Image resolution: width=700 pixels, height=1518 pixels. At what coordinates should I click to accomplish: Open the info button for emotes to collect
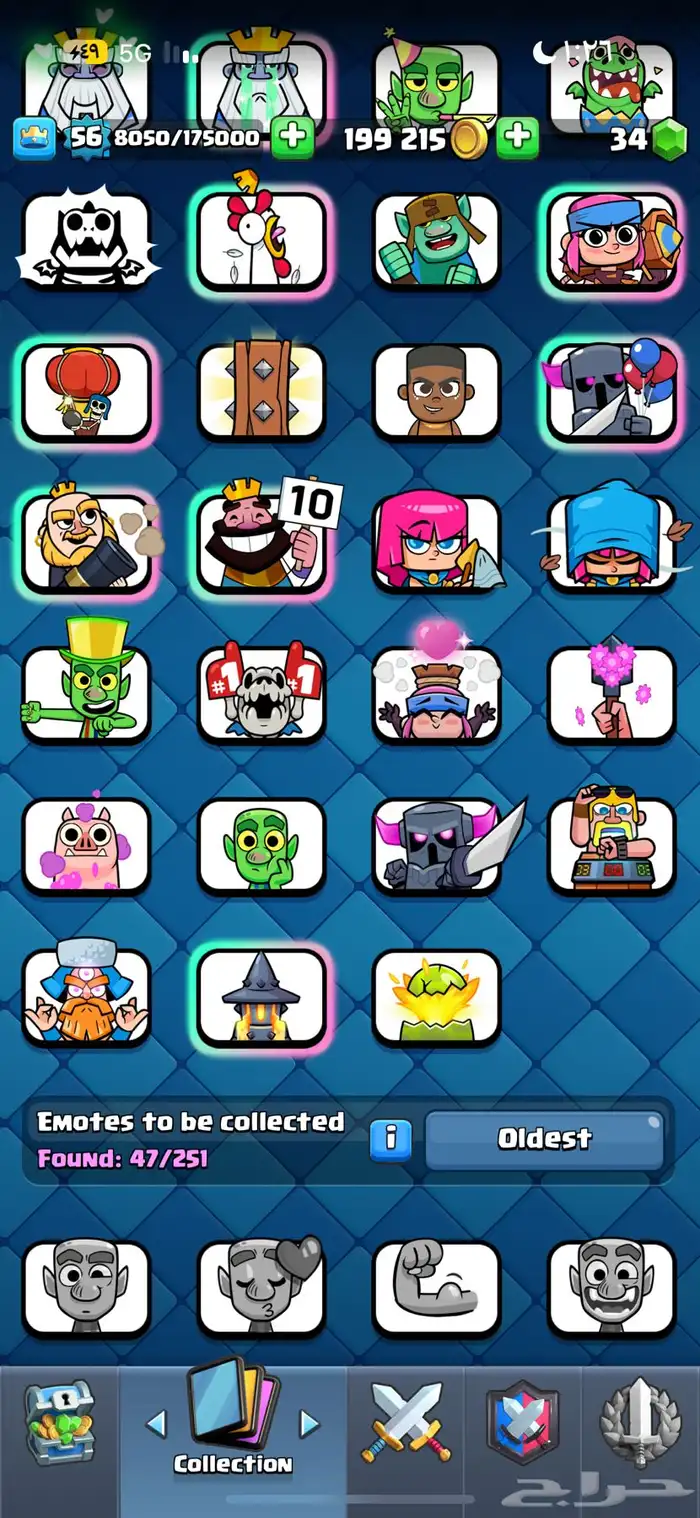(x=390, y=1138)
